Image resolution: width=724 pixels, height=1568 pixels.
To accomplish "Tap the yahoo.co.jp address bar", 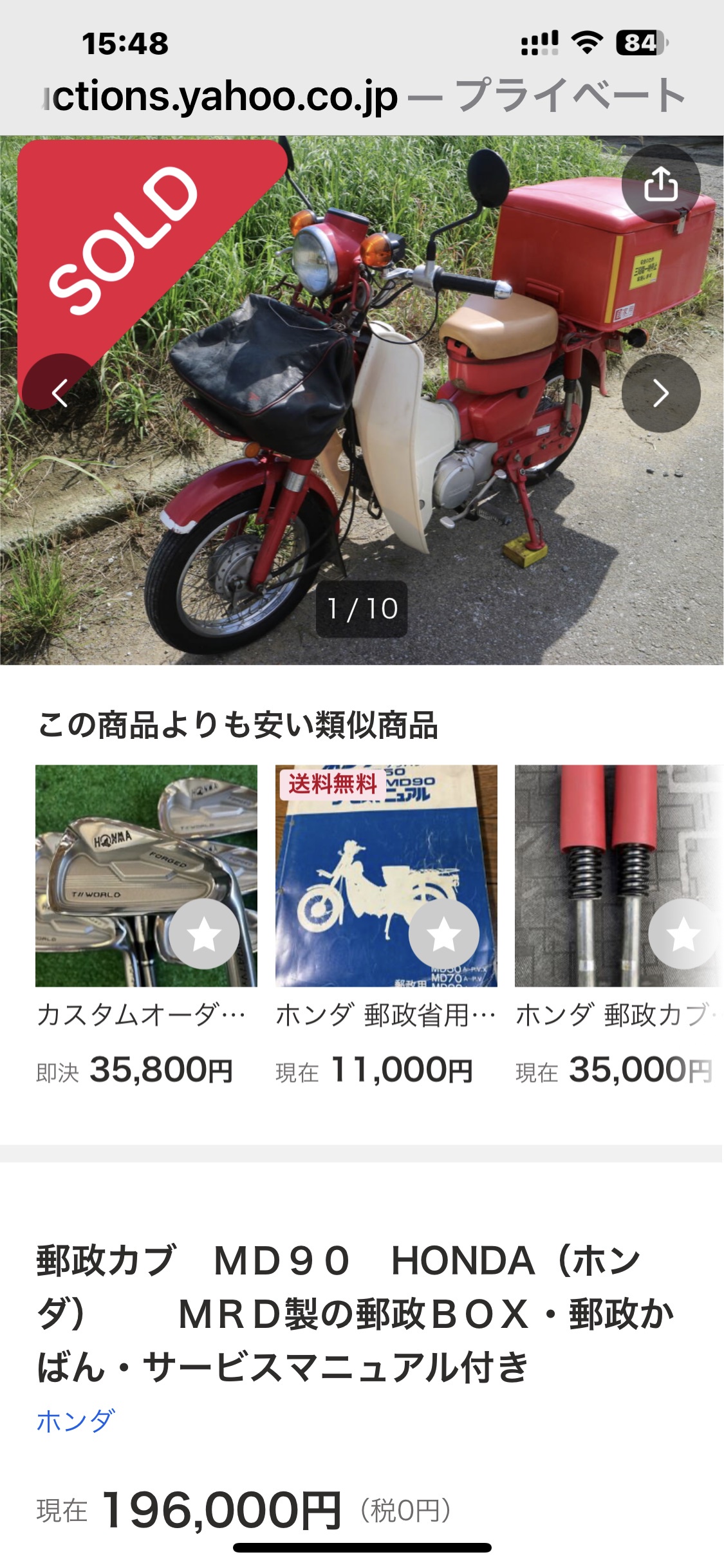I will pos(362,97).
